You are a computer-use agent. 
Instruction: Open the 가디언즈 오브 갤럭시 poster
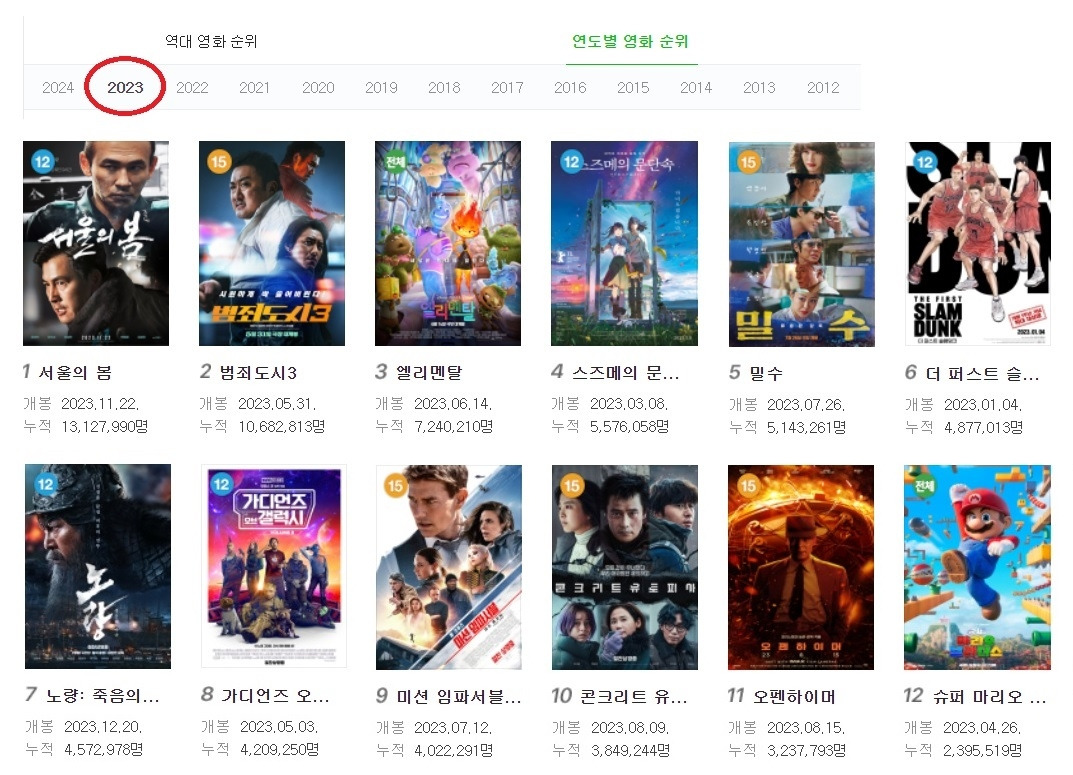(x=274, y=566)
